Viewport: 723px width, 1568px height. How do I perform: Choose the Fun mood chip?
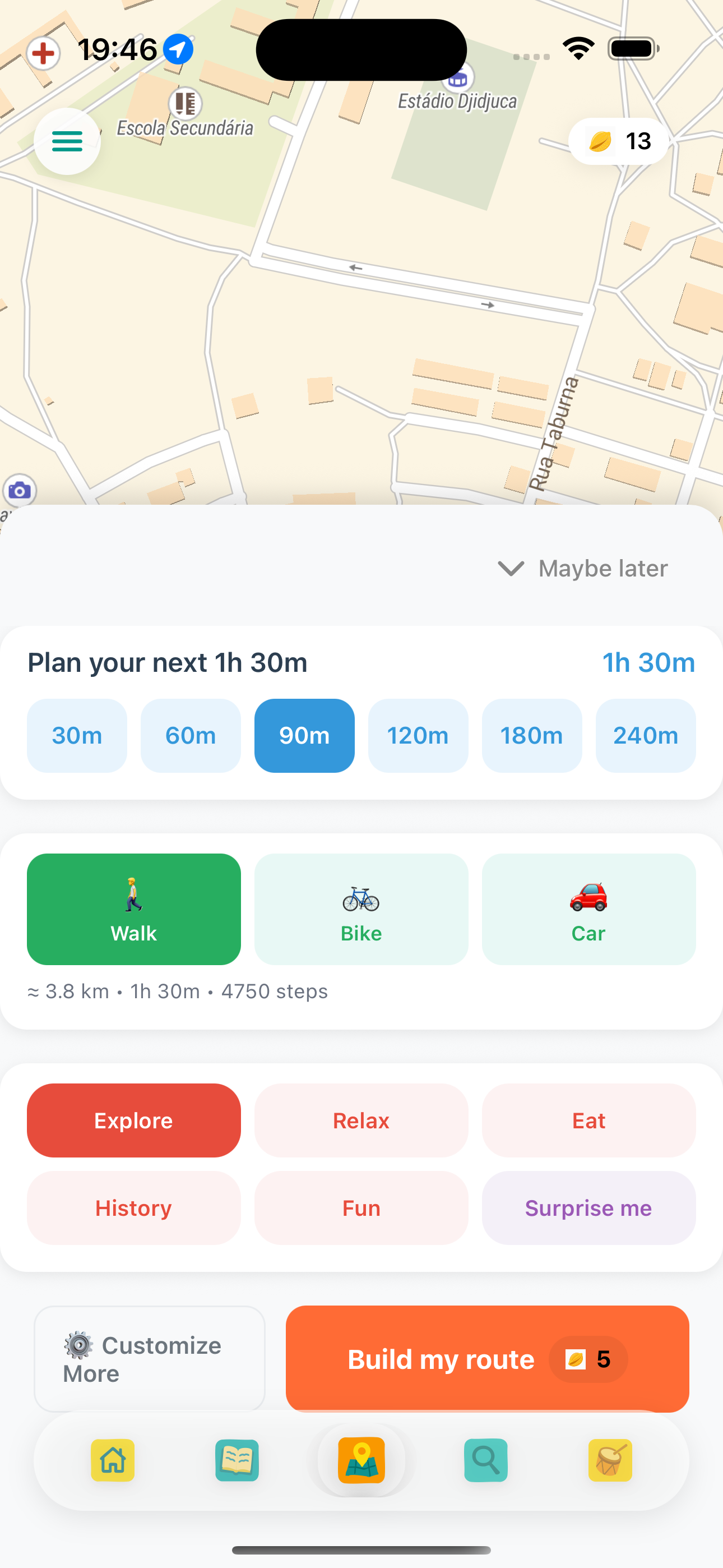[361, 1207]
